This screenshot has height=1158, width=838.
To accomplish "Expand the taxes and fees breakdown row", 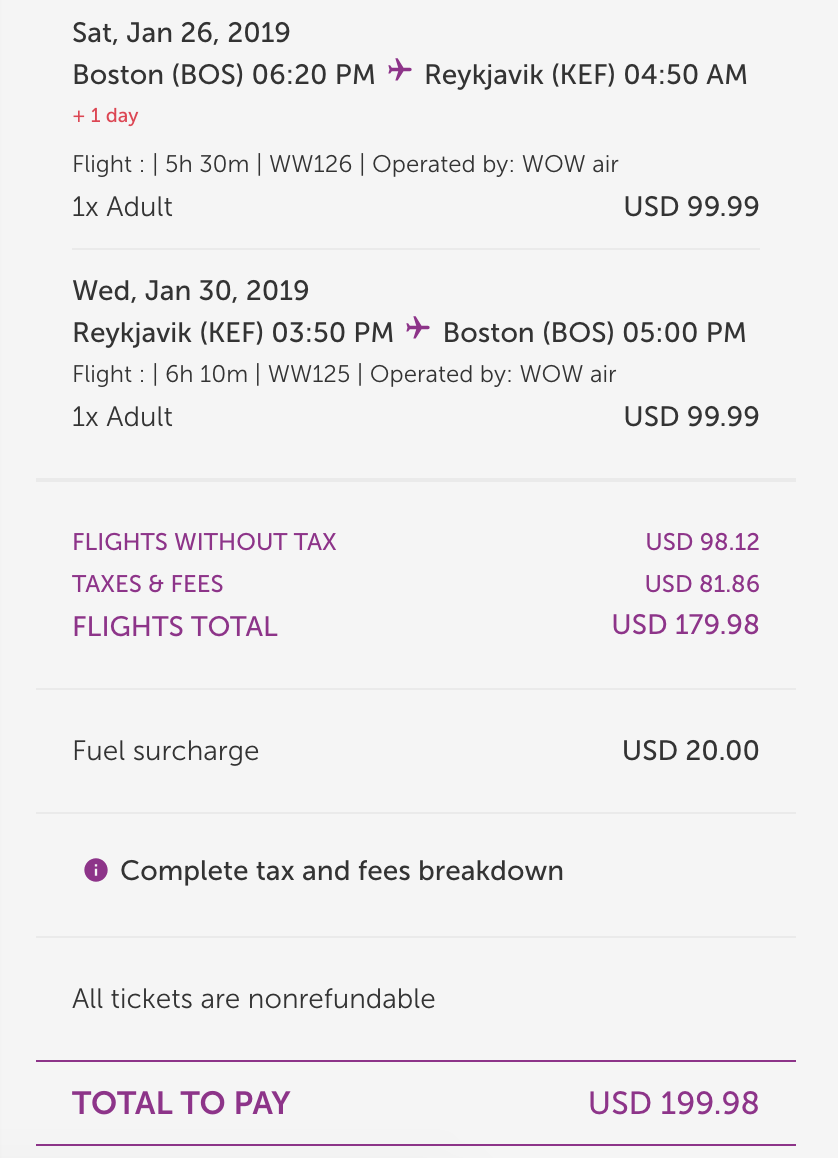I will [147, 583].
